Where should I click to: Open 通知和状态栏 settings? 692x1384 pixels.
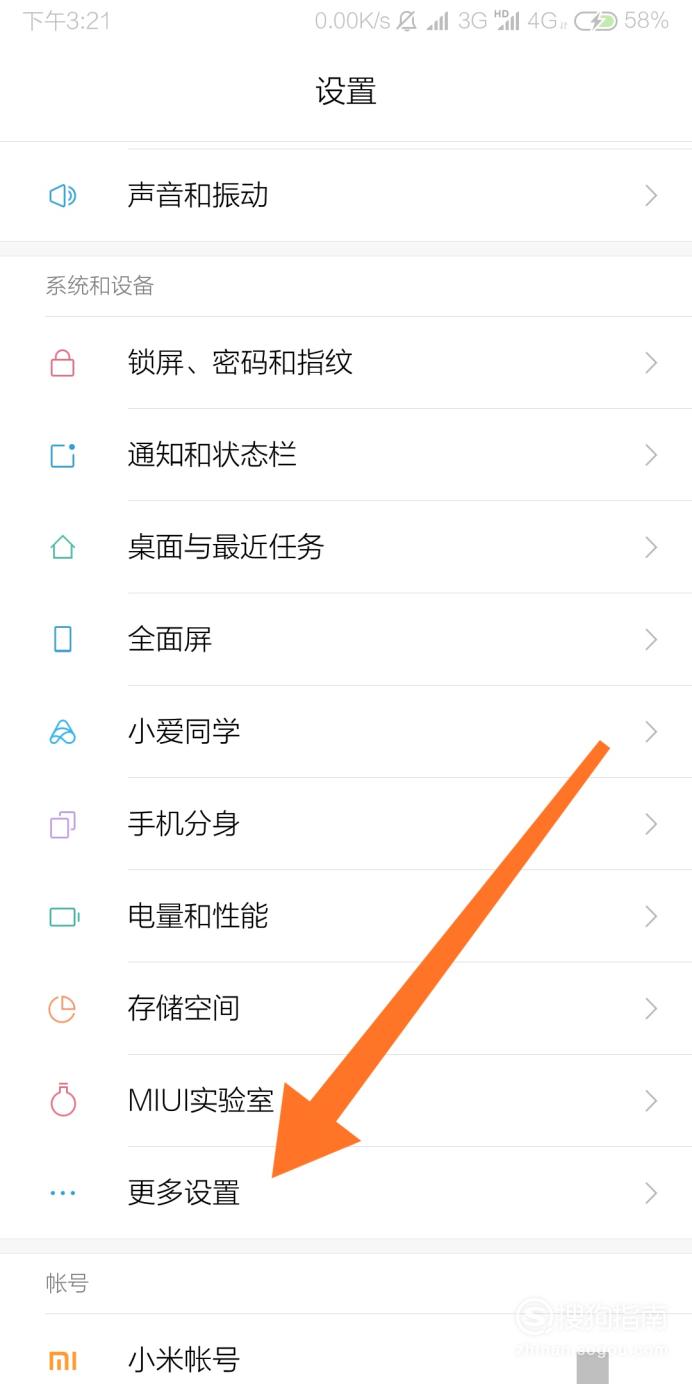(x=346, y=455)
